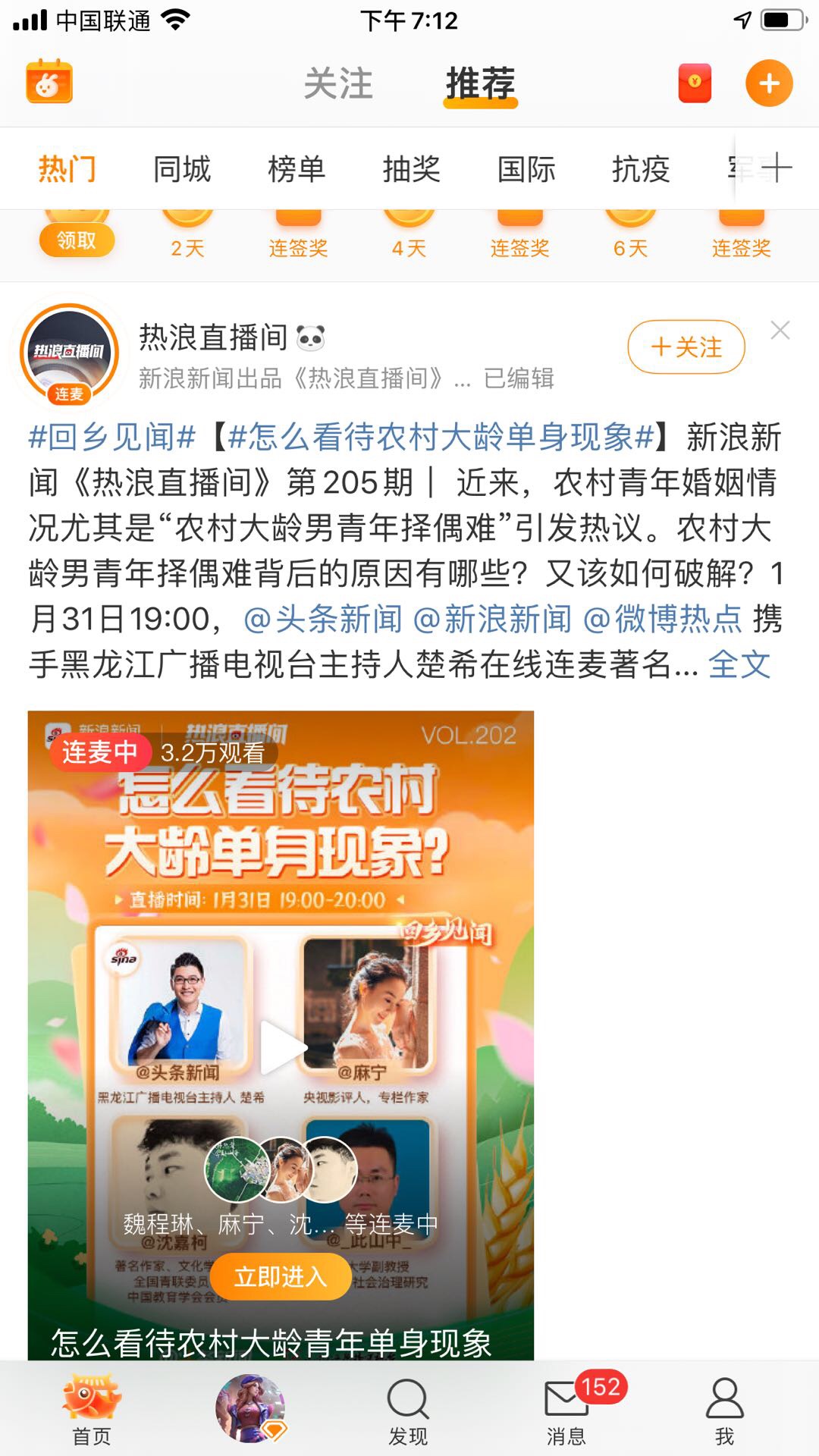Open the 消息 tab with 152 unread
819x1456 pixels.
567,1410
